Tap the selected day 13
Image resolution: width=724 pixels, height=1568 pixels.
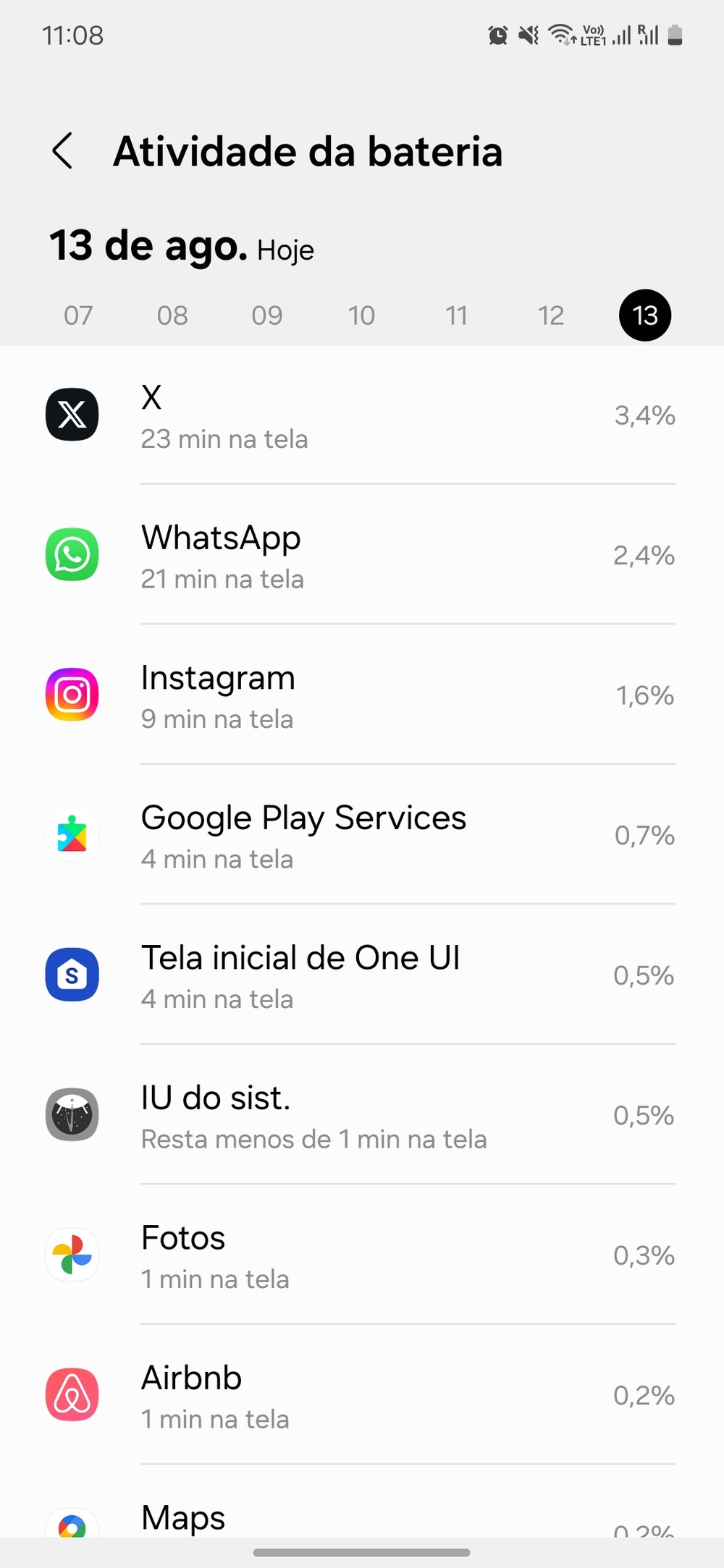click(x=645, y=315)
